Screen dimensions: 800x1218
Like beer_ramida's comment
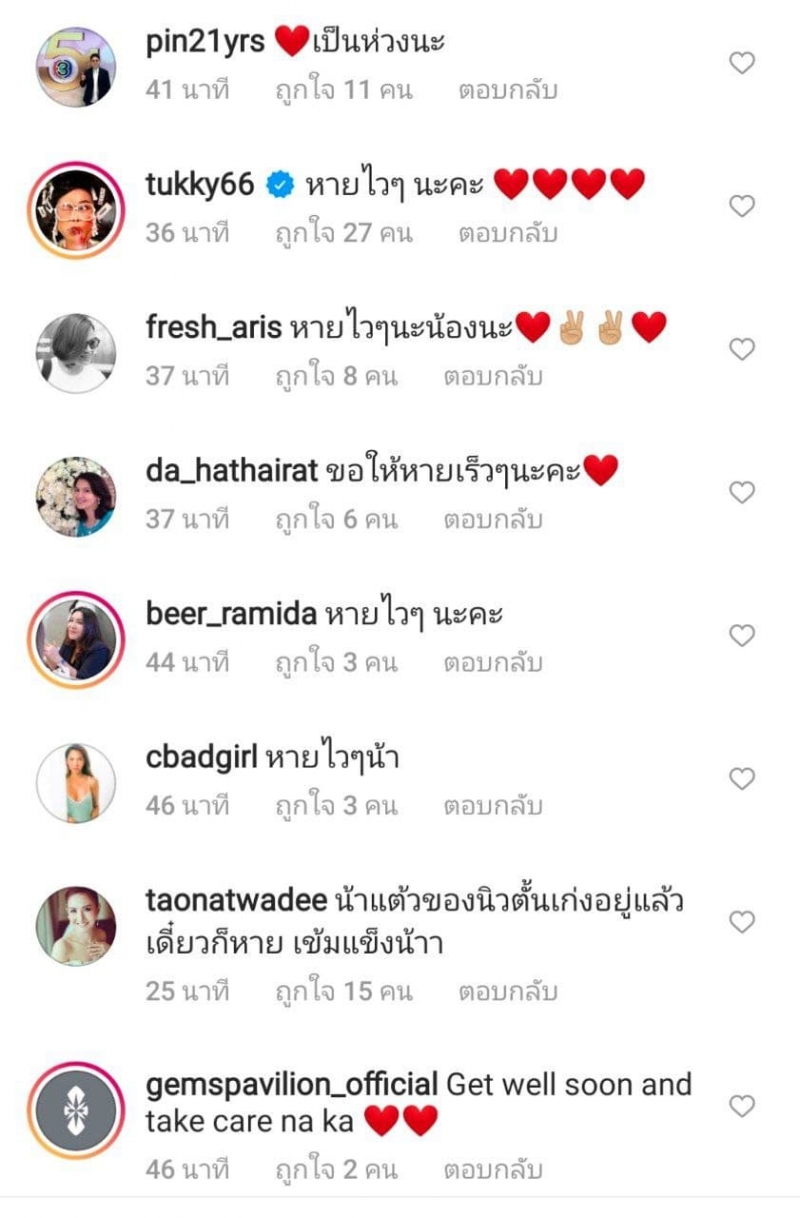tap(741, 636)
